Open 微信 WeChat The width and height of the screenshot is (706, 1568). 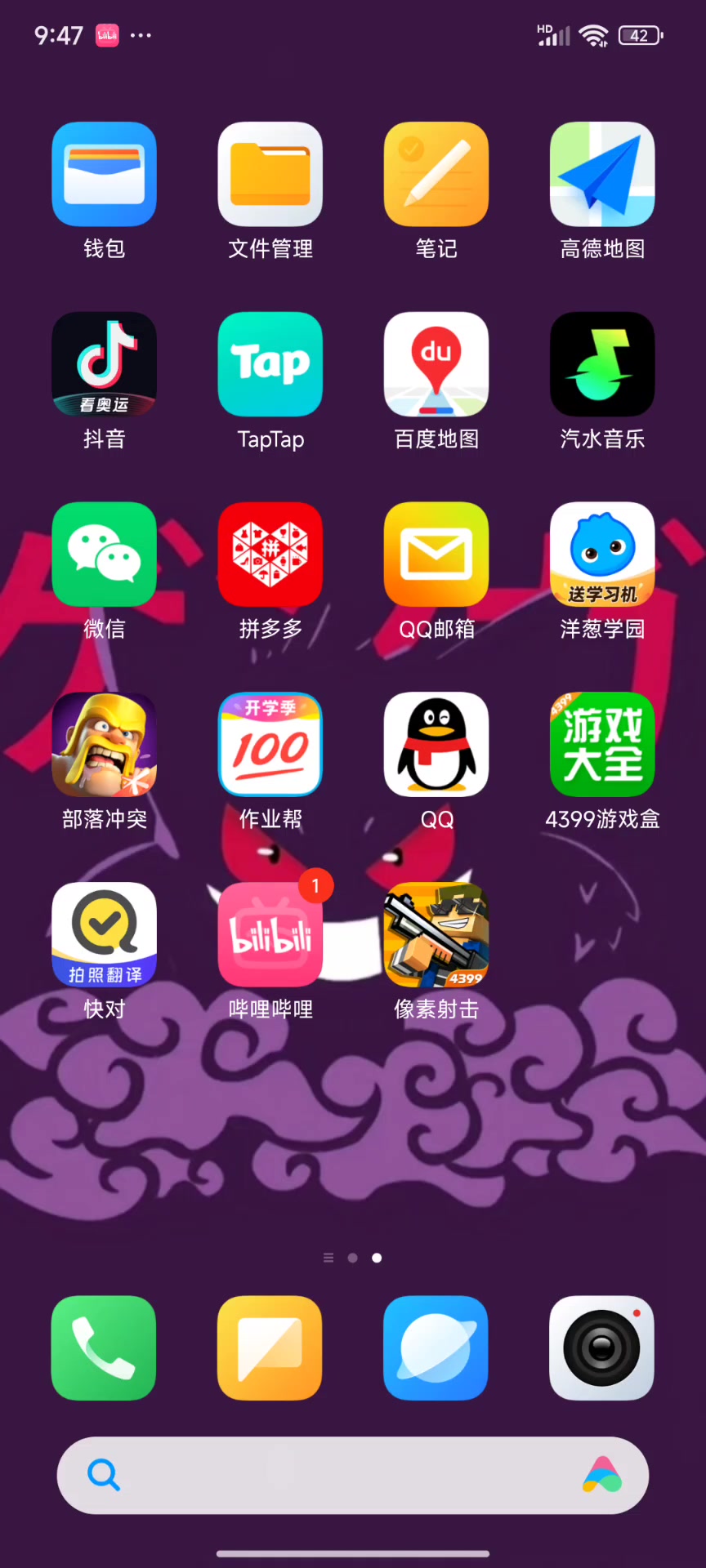click(104, 555)
